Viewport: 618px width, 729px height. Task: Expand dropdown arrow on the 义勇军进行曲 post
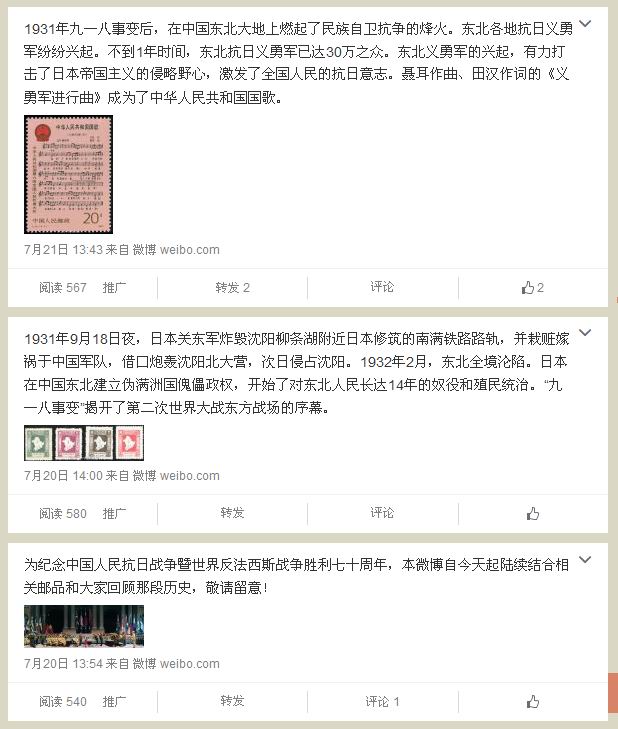[585, 23]
